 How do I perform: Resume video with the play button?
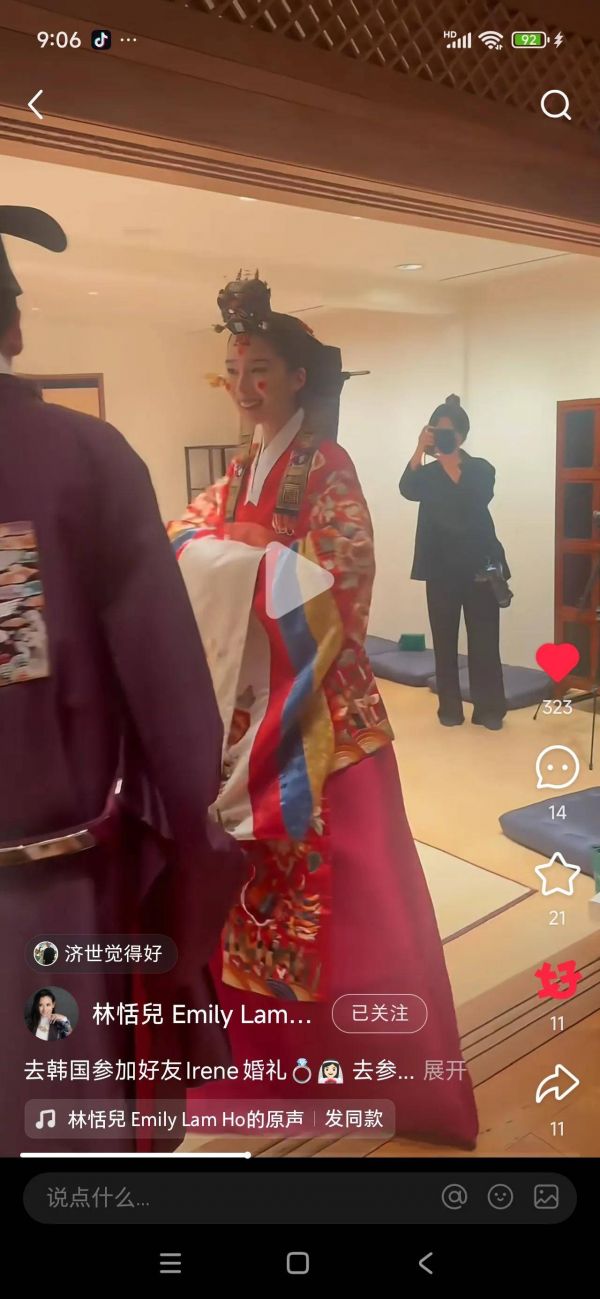point(300,580)
